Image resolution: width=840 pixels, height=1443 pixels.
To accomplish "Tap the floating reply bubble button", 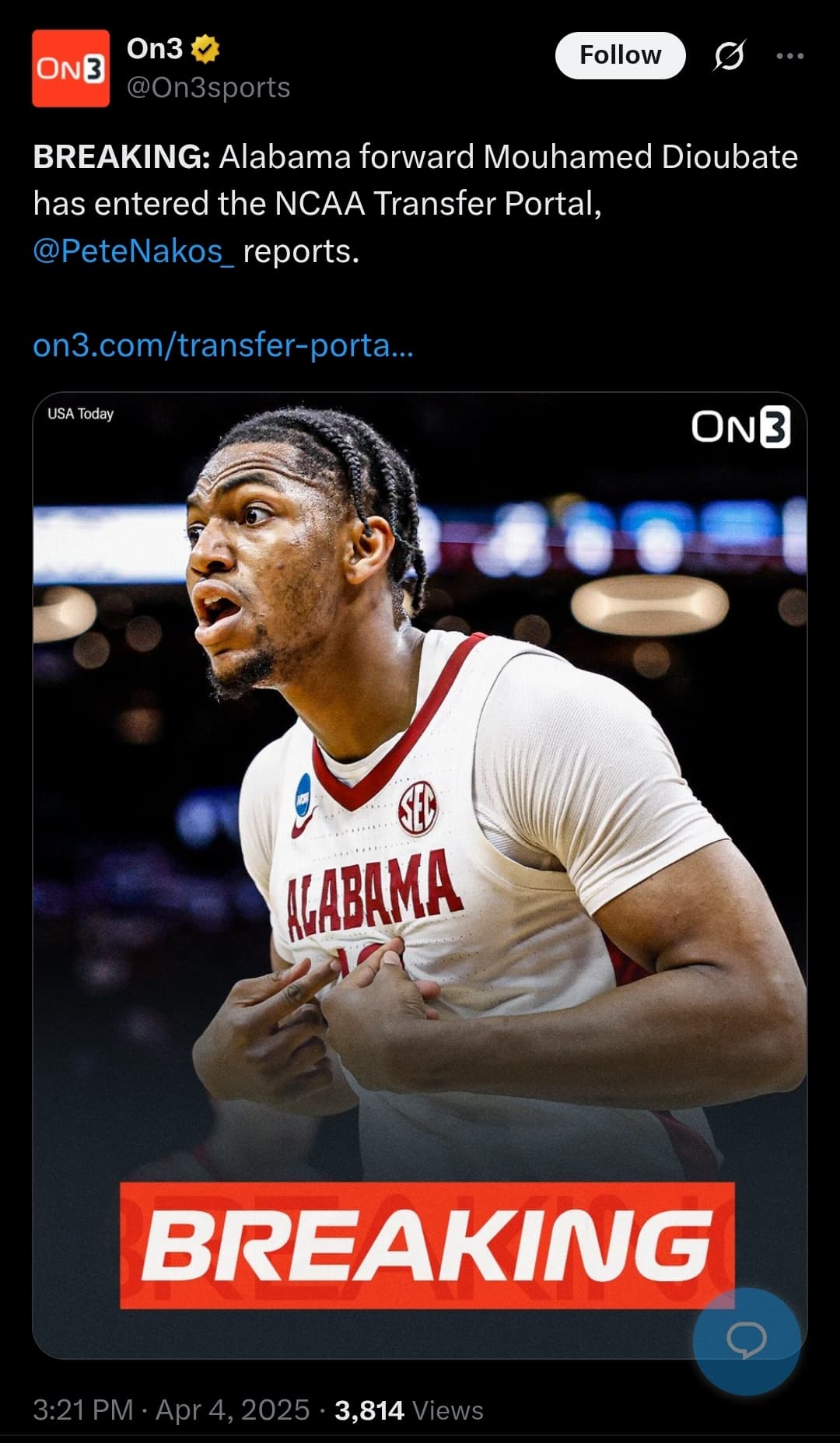I will tap(746, 1341).
